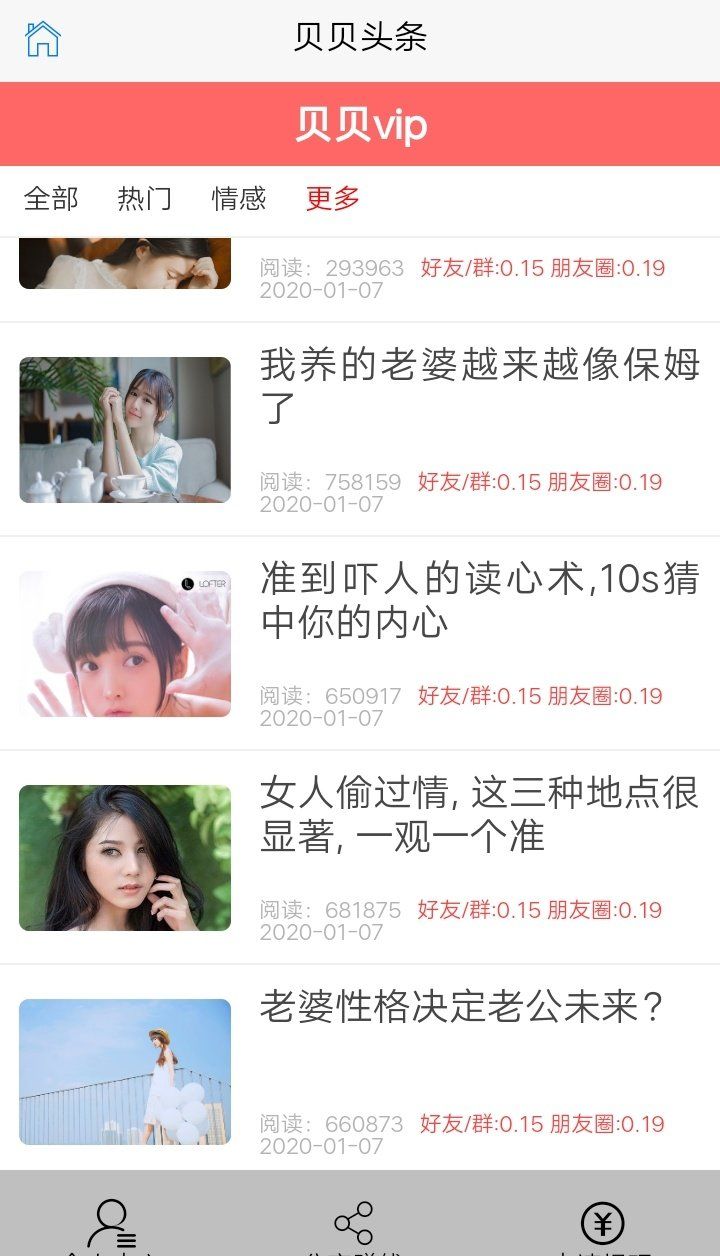
Task: Open the profile icon in bottom bar
Action: 111,1224
